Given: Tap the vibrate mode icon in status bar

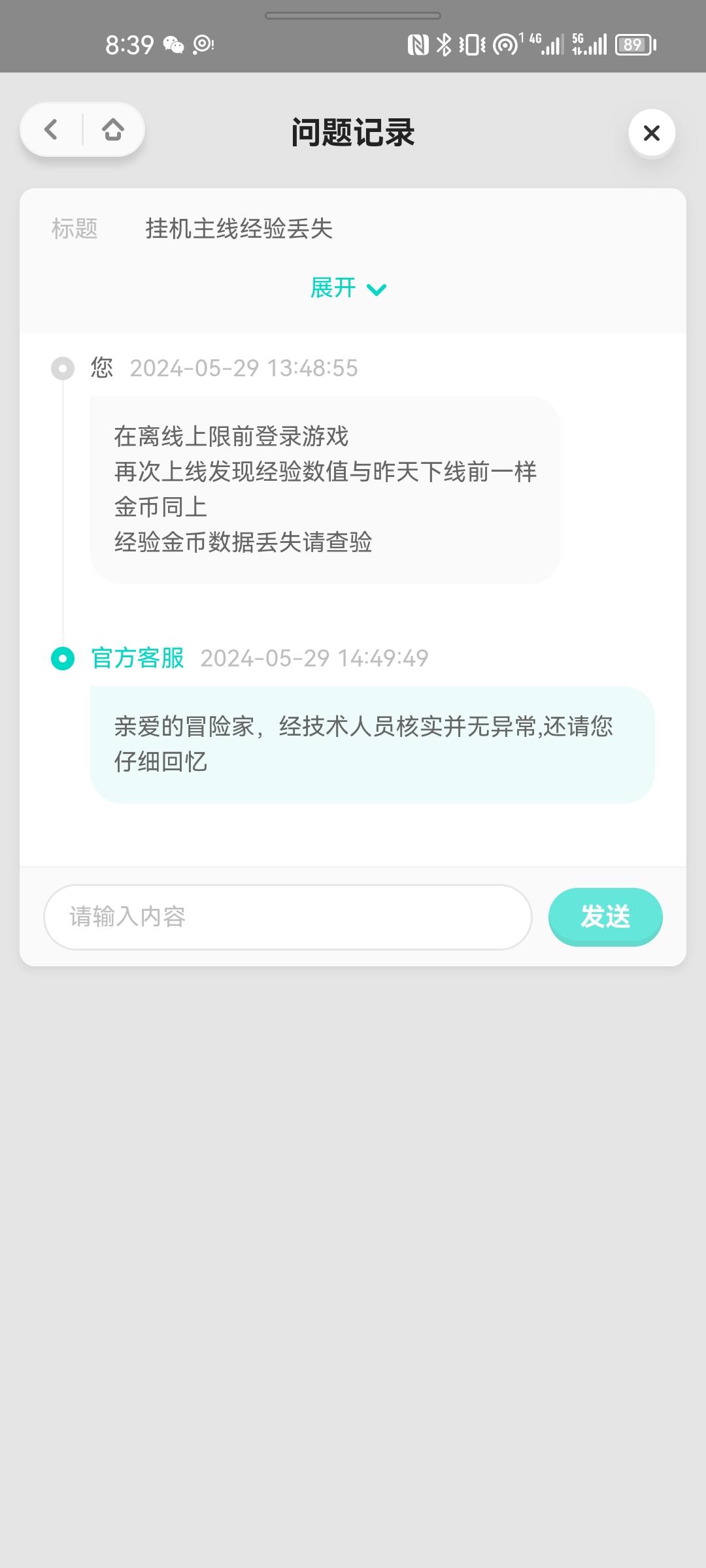Looking at the screenshot, I should (472, 44).
